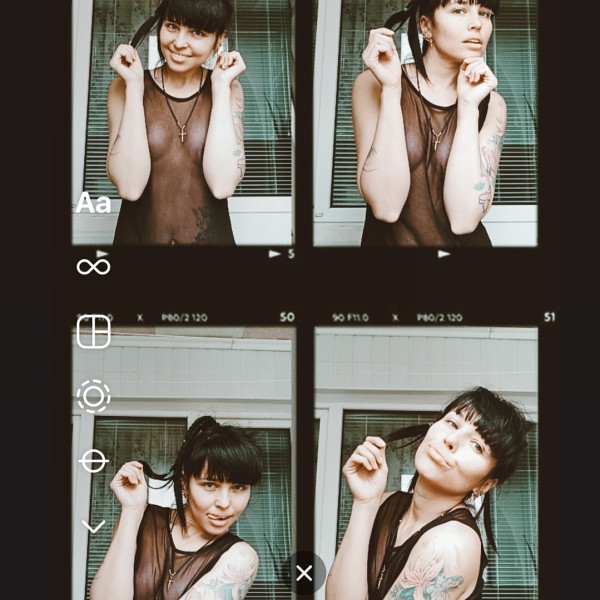
Task: Enable the level alignment tool
Action: (x=93, y=461)
